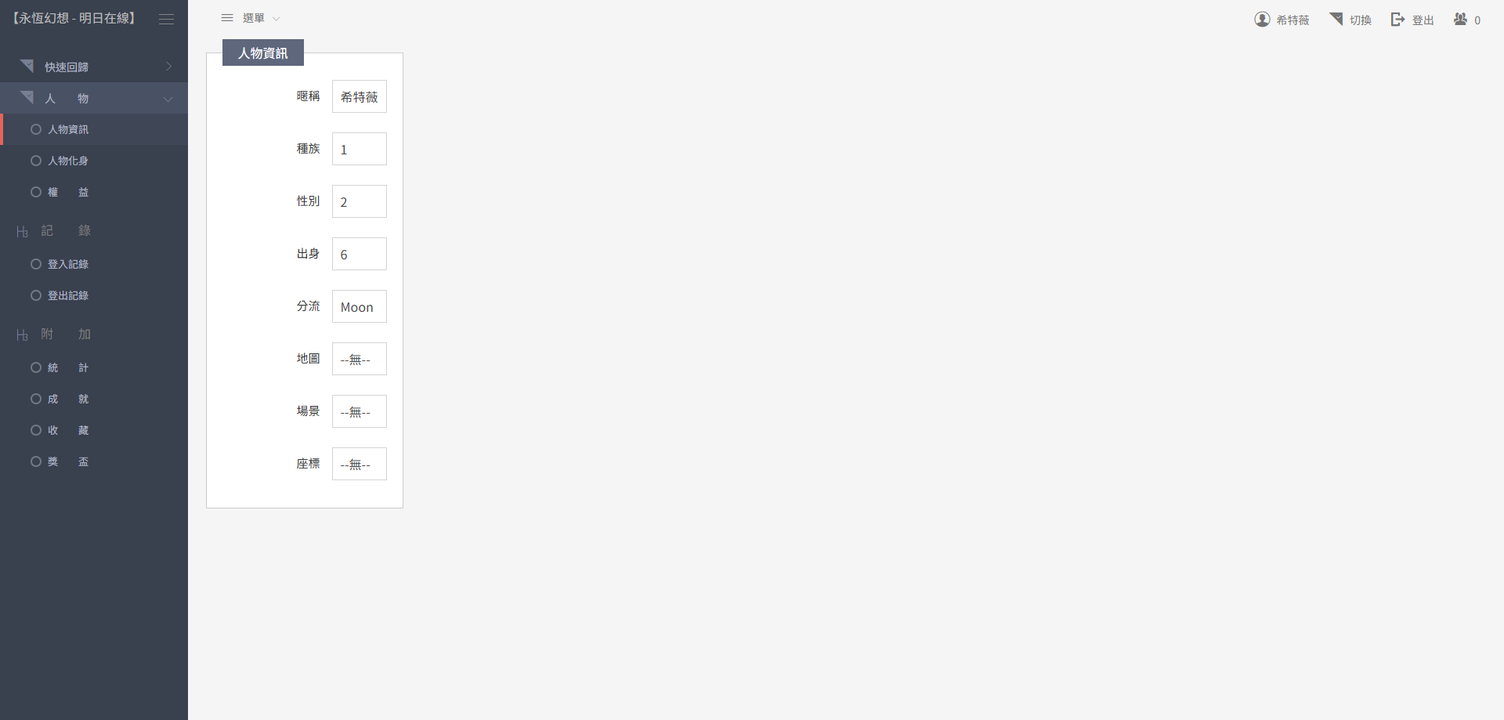
Task: Tap the 地圖 field
Action: tap(359, 359)
